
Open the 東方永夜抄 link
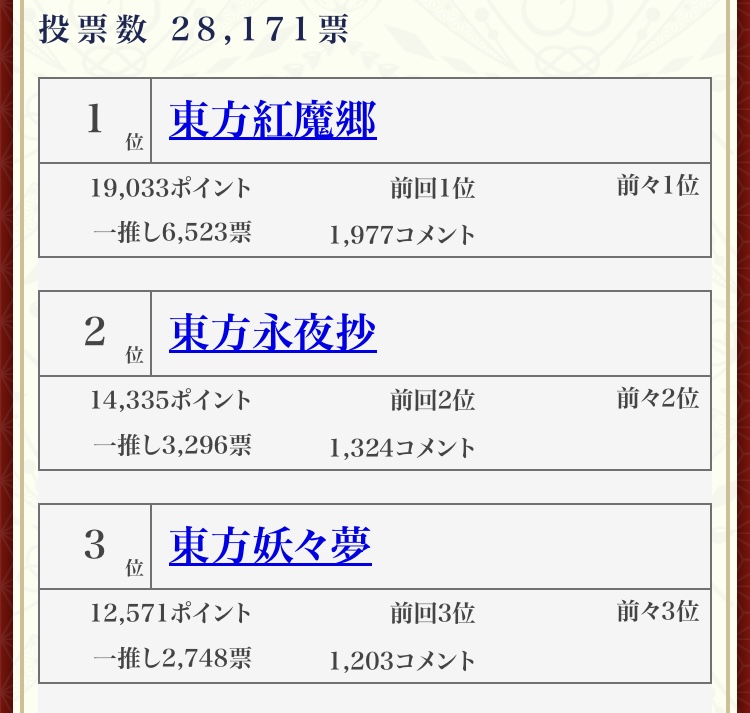tap(273, 333)
